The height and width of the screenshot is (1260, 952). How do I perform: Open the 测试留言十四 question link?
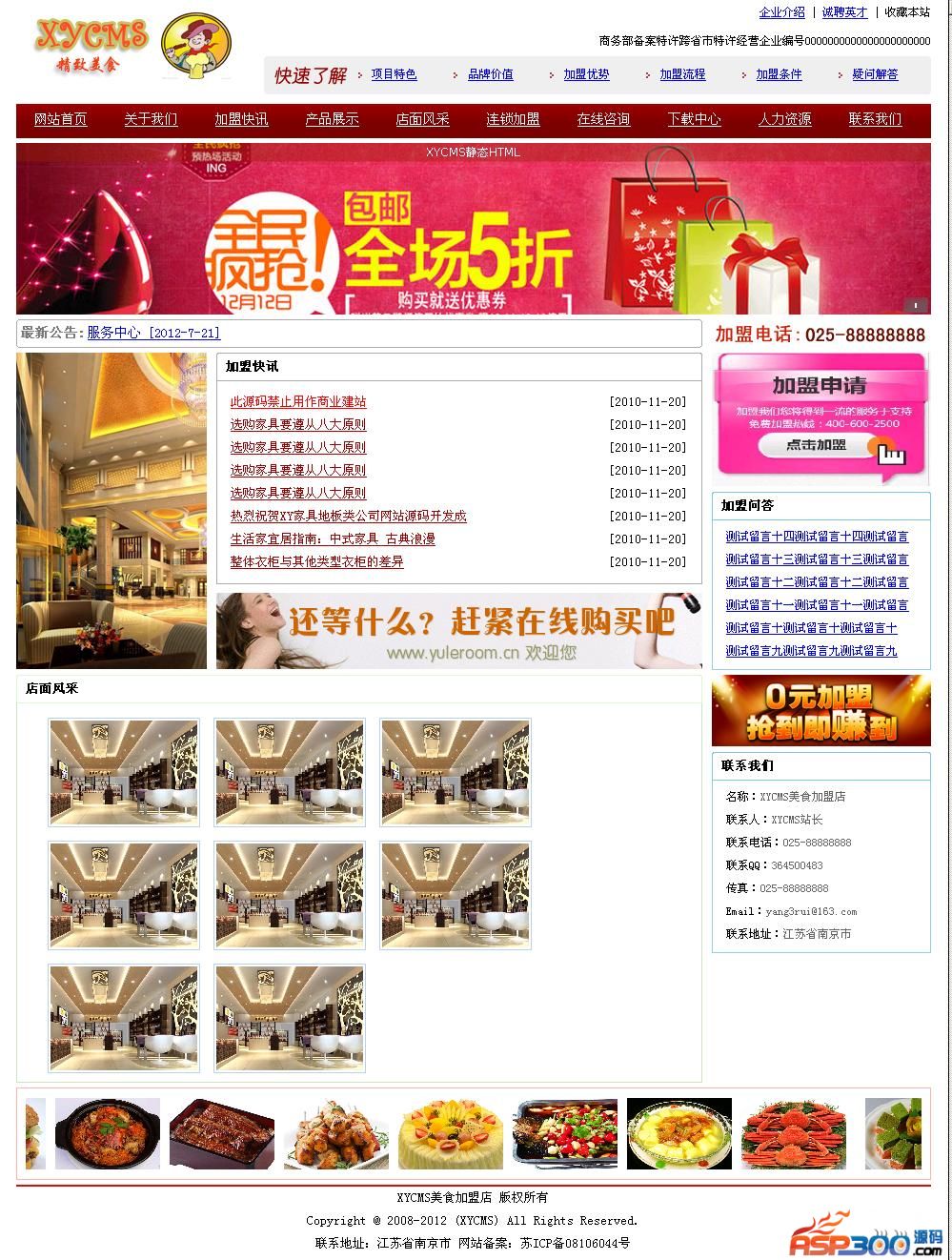(x=817, y=537)
